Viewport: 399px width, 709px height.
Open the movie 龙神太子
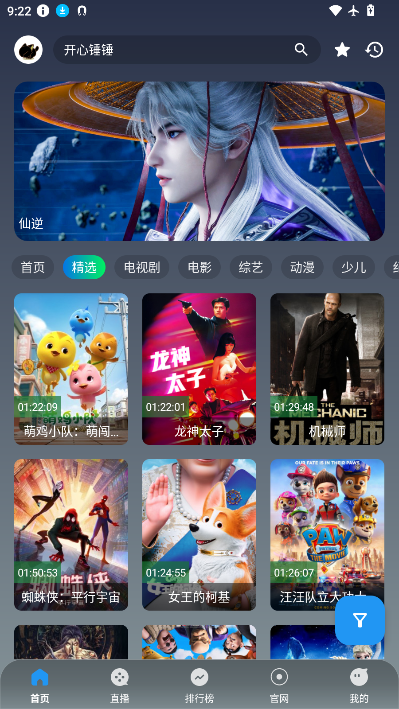pos(199,369)
